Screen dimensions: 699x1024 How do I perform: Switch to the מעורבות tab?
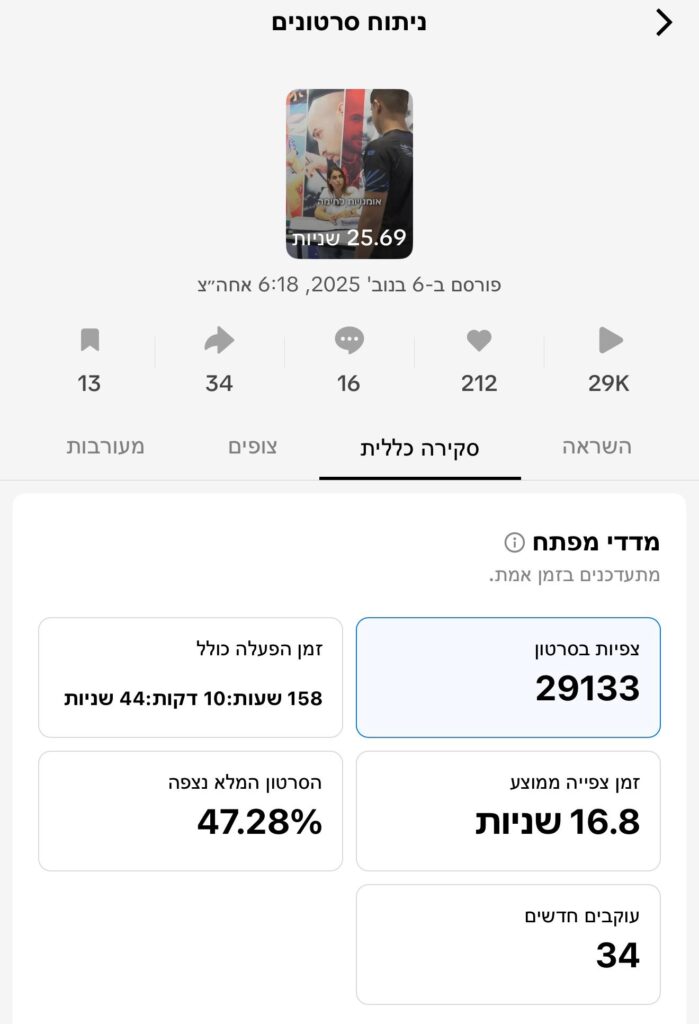(x=105, y=447)
